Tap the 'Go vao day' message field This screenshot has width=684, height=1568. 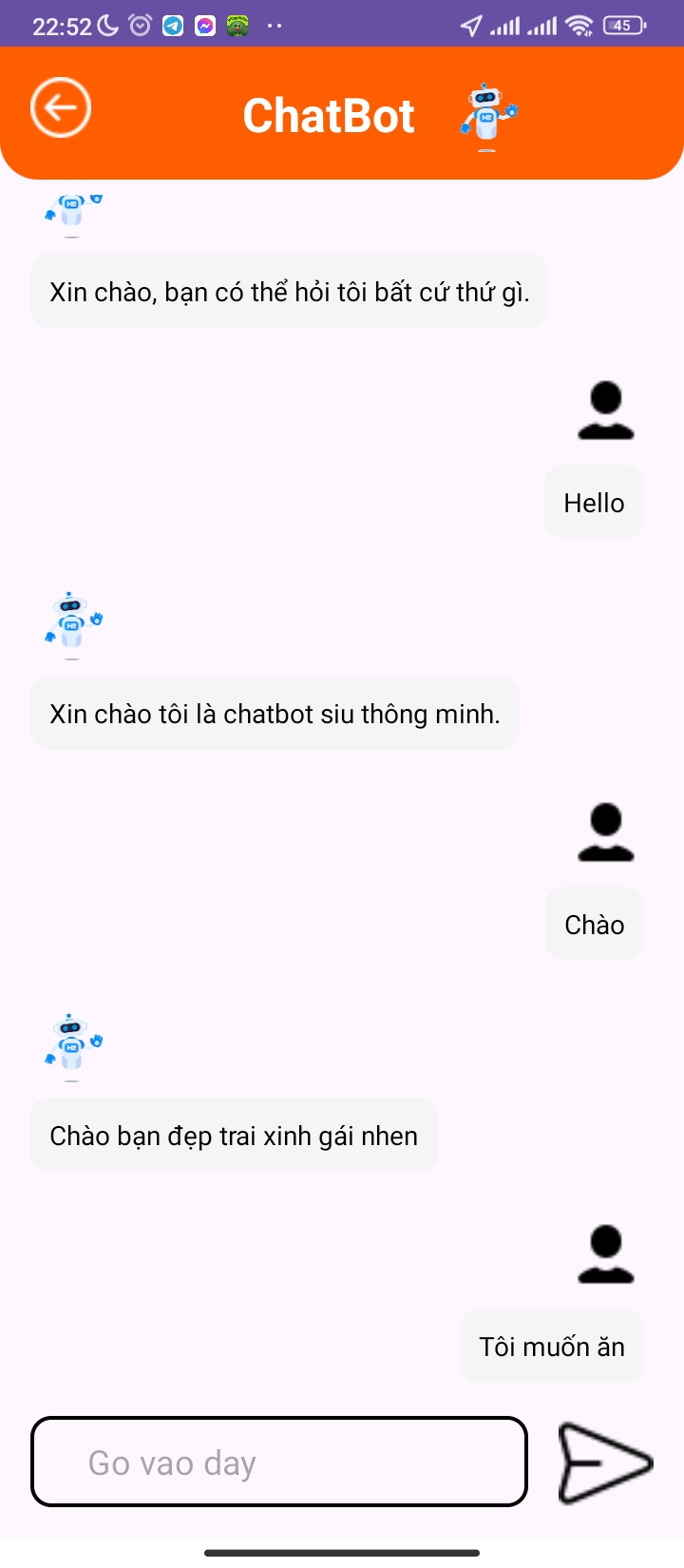(x=279, y=1462)
